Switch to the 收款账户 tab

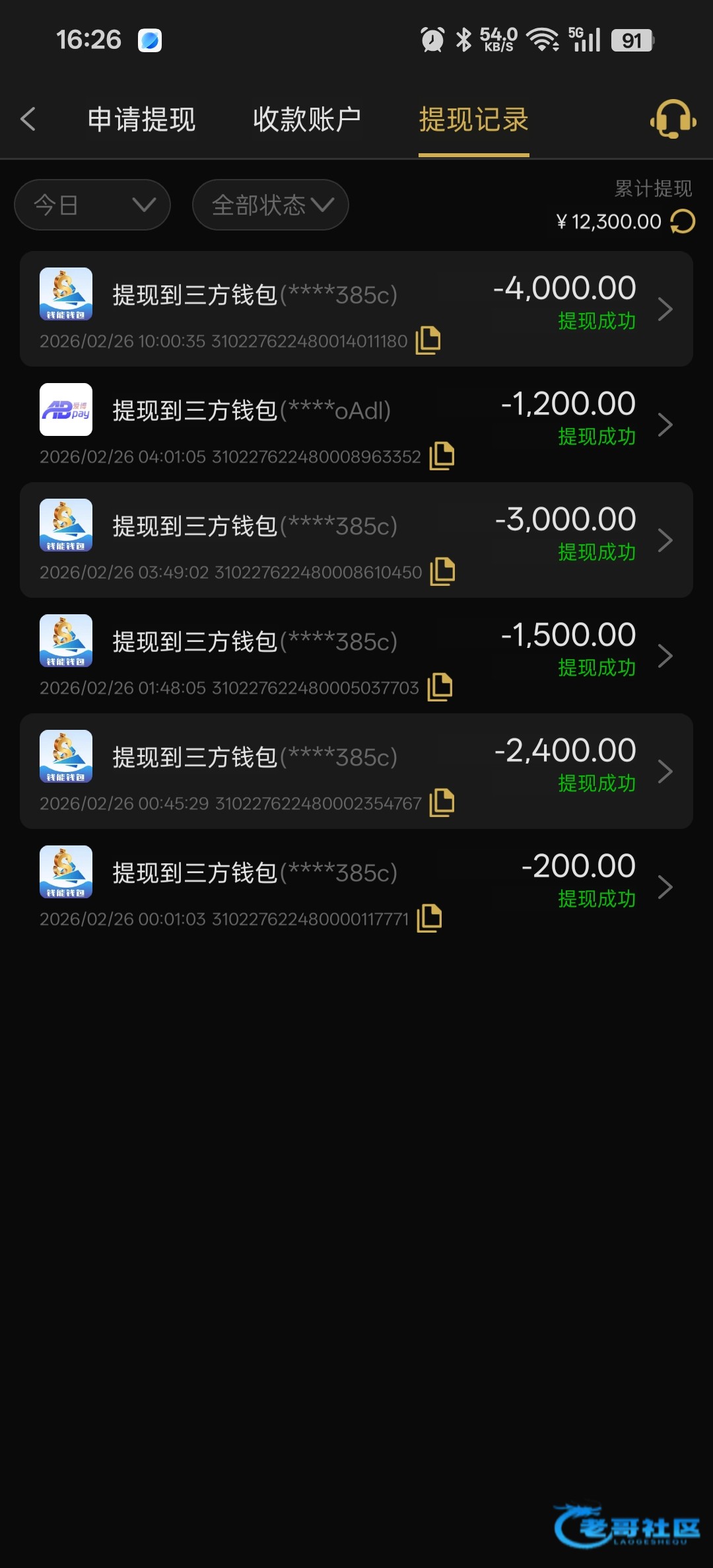coord(307,120)
